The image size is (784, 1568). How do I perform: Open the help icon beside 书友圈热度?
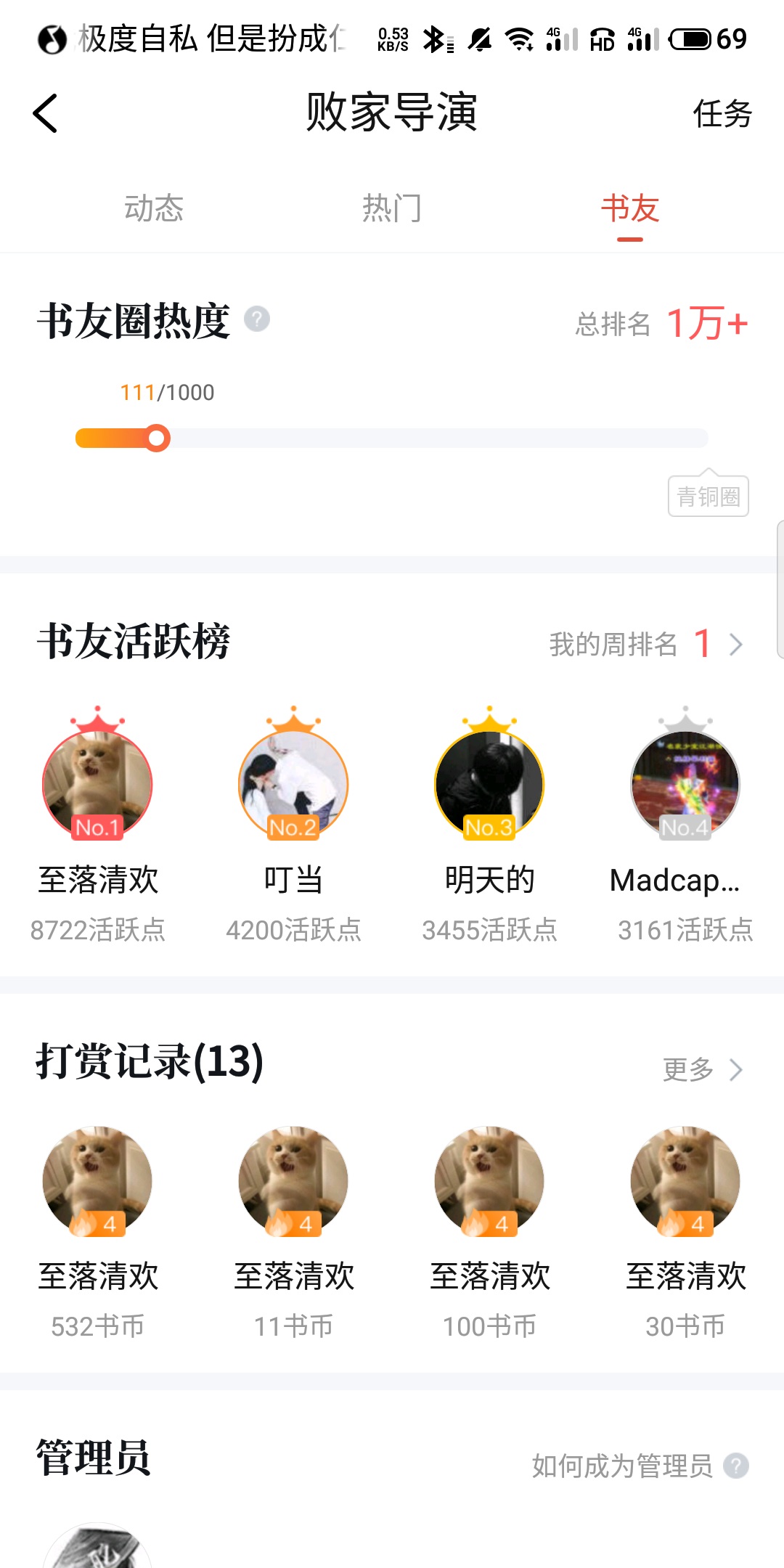coord(257,319)
